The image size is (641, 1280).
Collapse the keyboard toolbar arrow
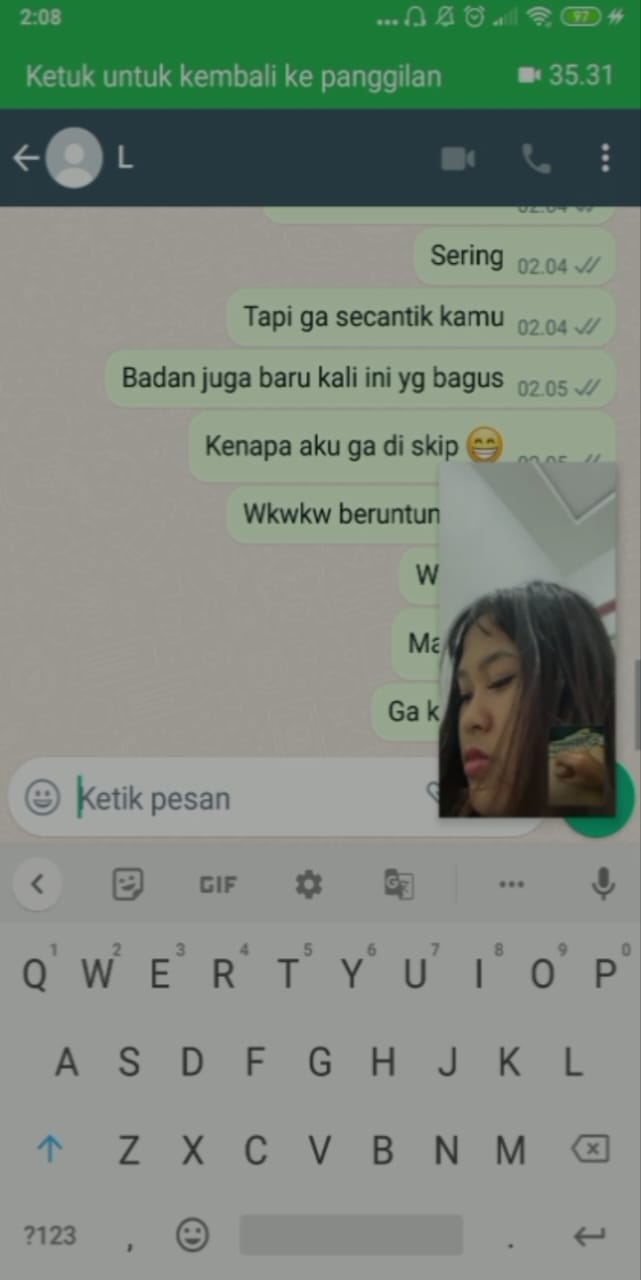pyautogui.click(x=38, y=884)
